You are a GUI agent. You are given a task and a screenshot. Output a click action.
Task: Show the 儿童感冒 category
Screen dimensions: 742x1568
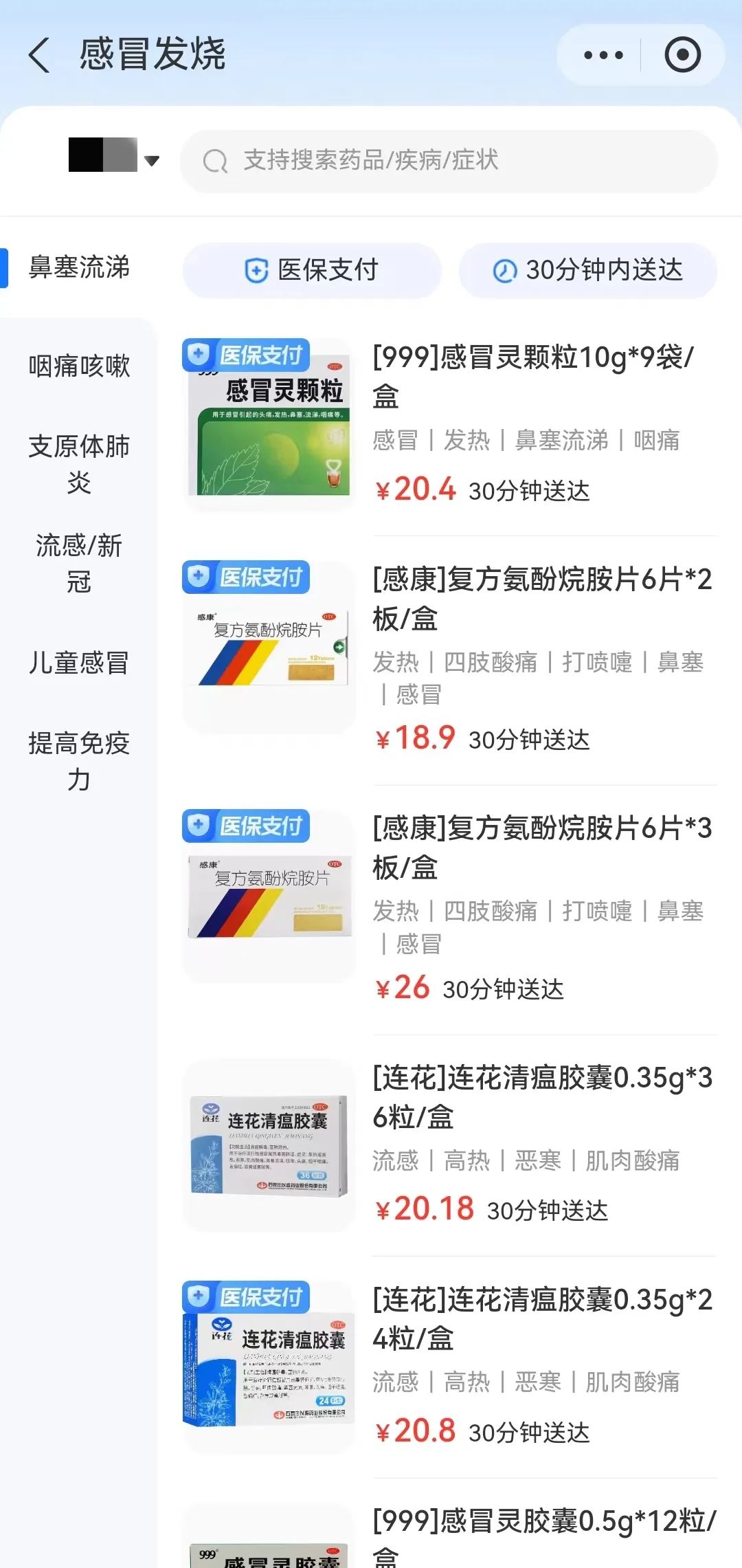pyautogui.click(x=79, y=663)
